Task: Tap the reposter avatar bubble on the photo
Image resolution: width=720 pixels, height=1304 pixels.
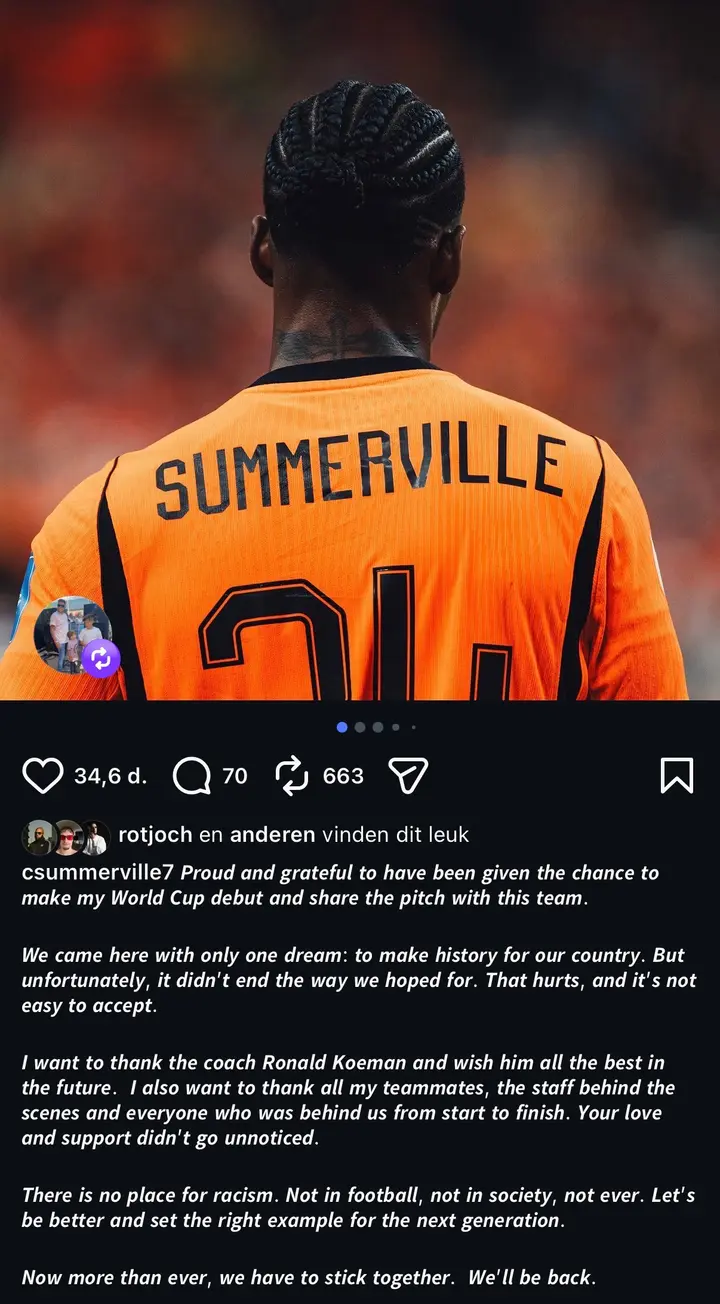Action: 73,636
